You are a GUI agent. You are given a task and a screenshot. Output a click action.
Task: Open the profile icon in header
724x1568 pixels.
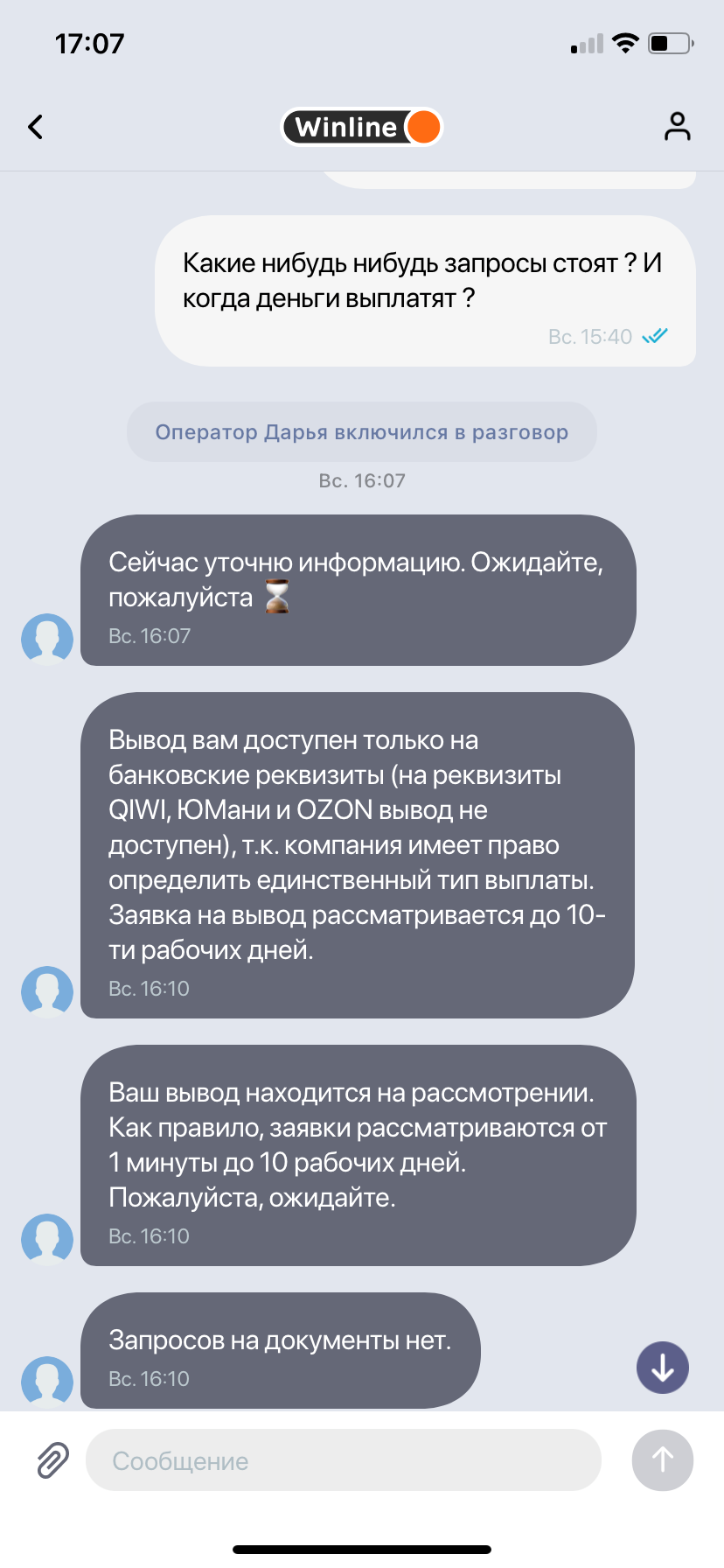[677, 127]
